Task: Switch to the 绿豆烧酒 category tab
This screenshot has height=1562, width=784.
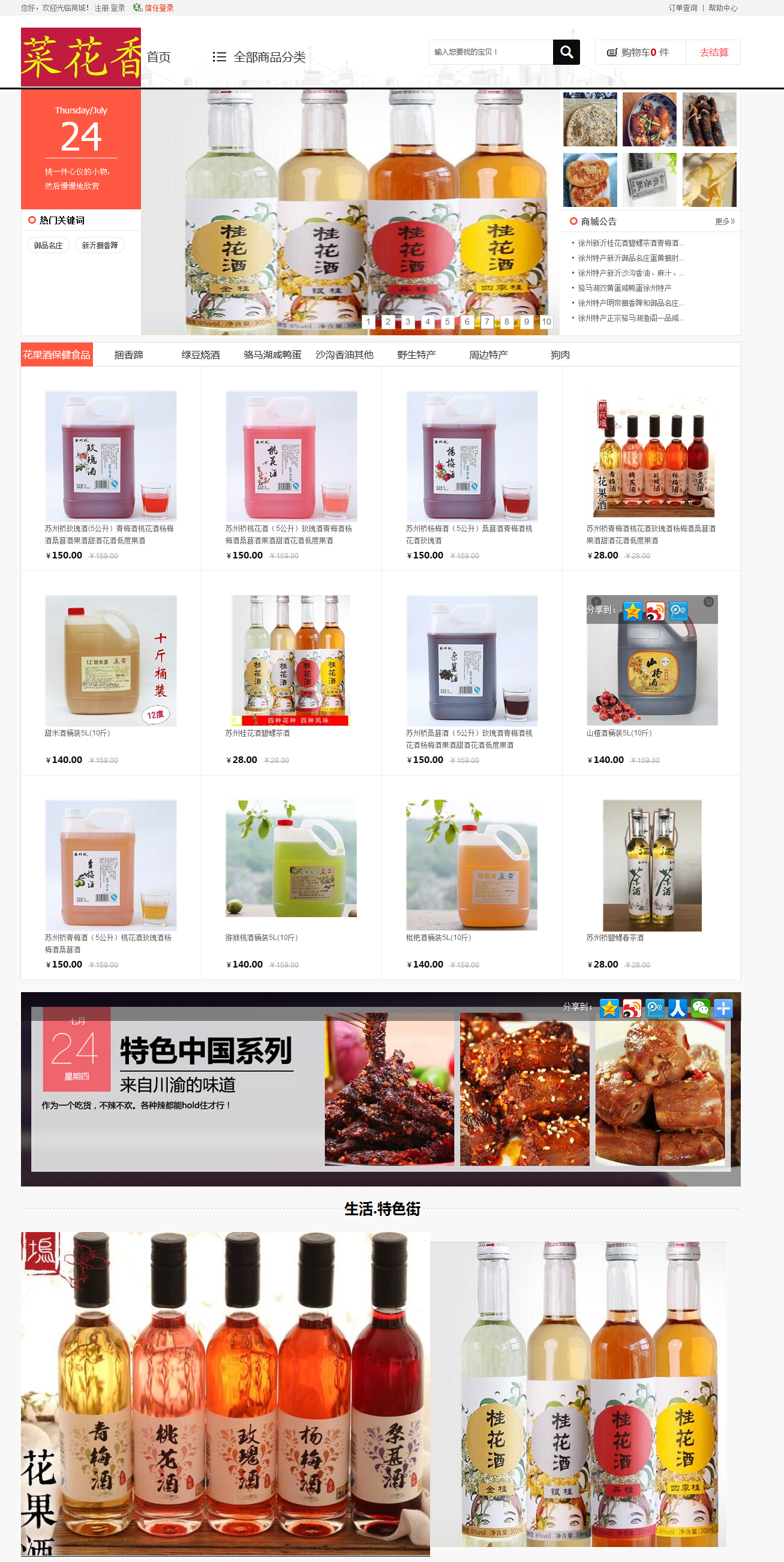Action: (200, 355)
